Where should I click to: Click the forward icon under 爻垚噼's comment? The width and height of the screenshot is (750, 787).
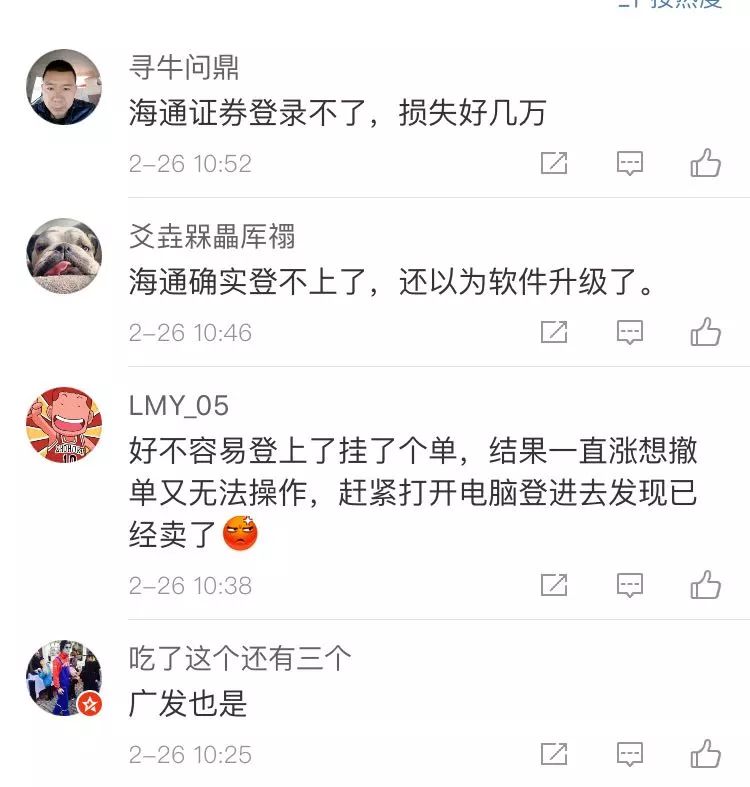(556, 330)
